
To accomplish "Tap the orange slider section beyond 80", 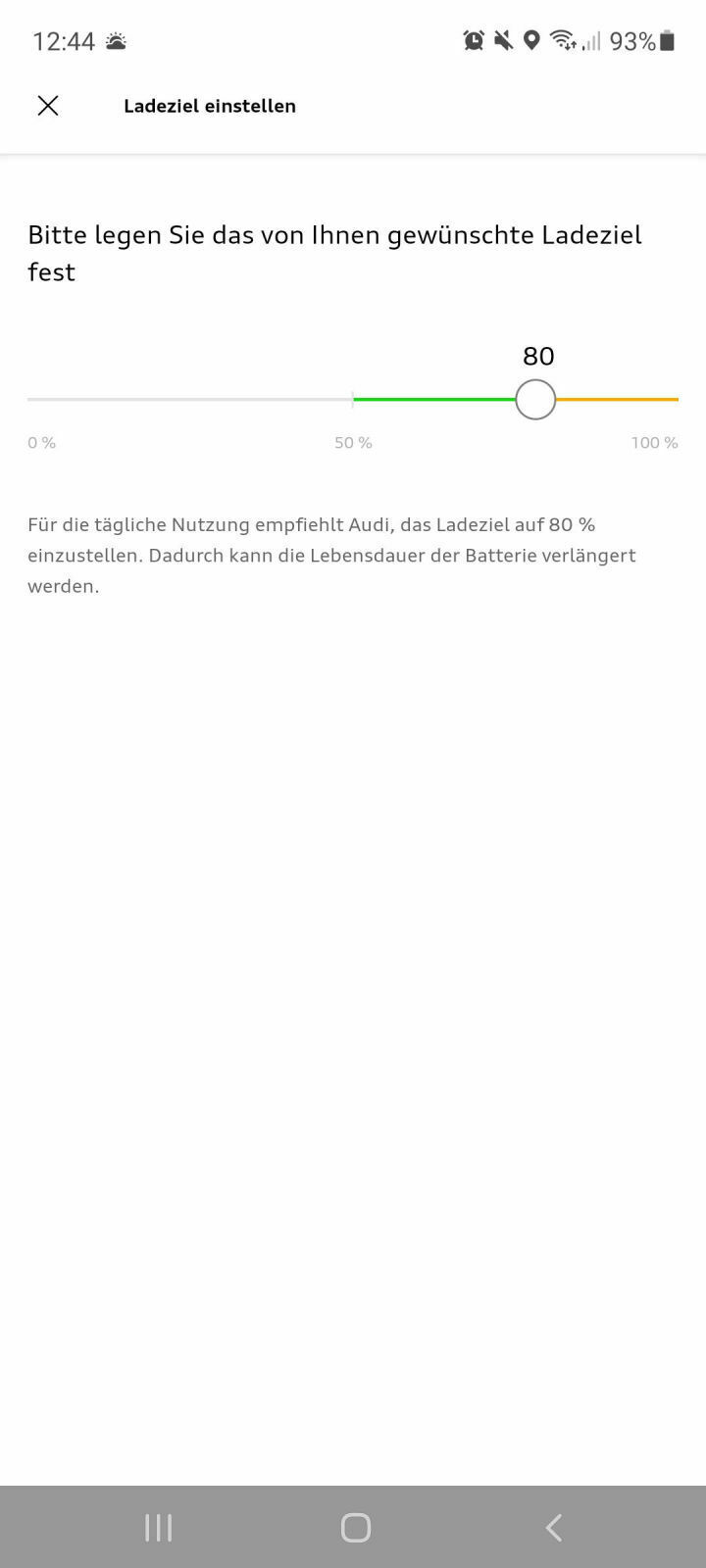I will tap(618, 399).
